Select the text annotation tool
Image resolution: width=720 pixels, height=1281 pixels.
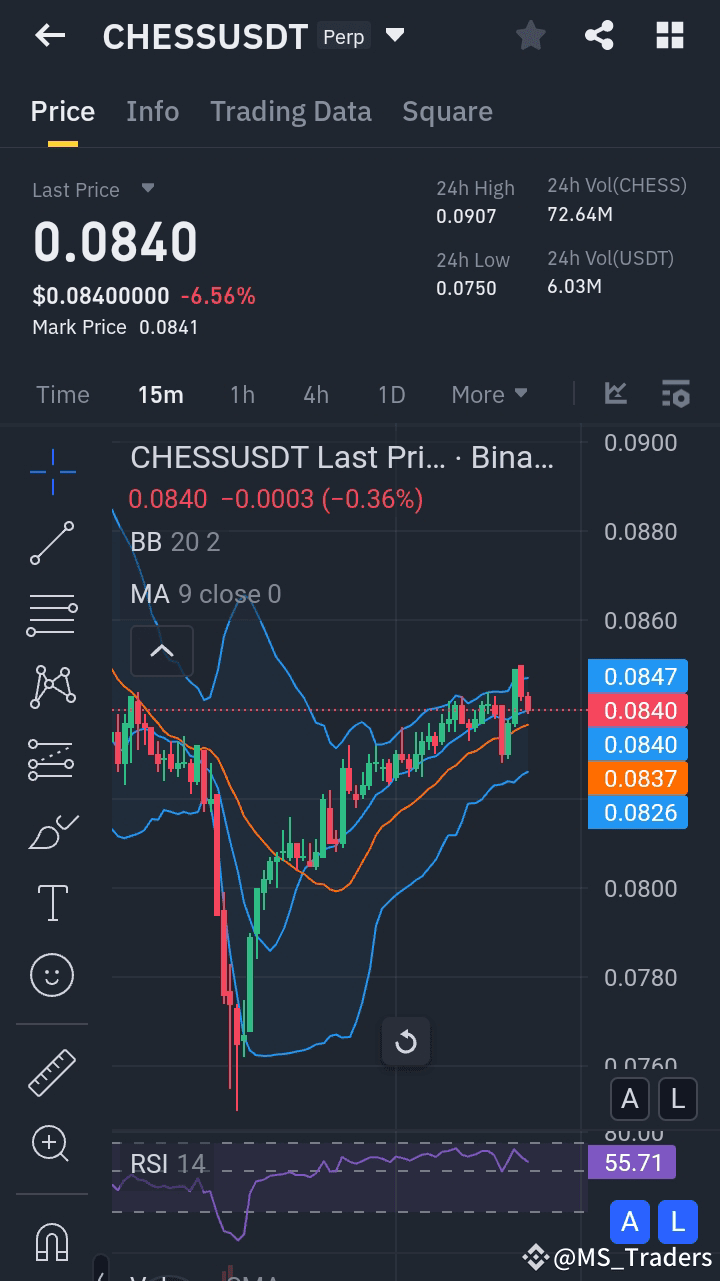click(x=50, y=903)
